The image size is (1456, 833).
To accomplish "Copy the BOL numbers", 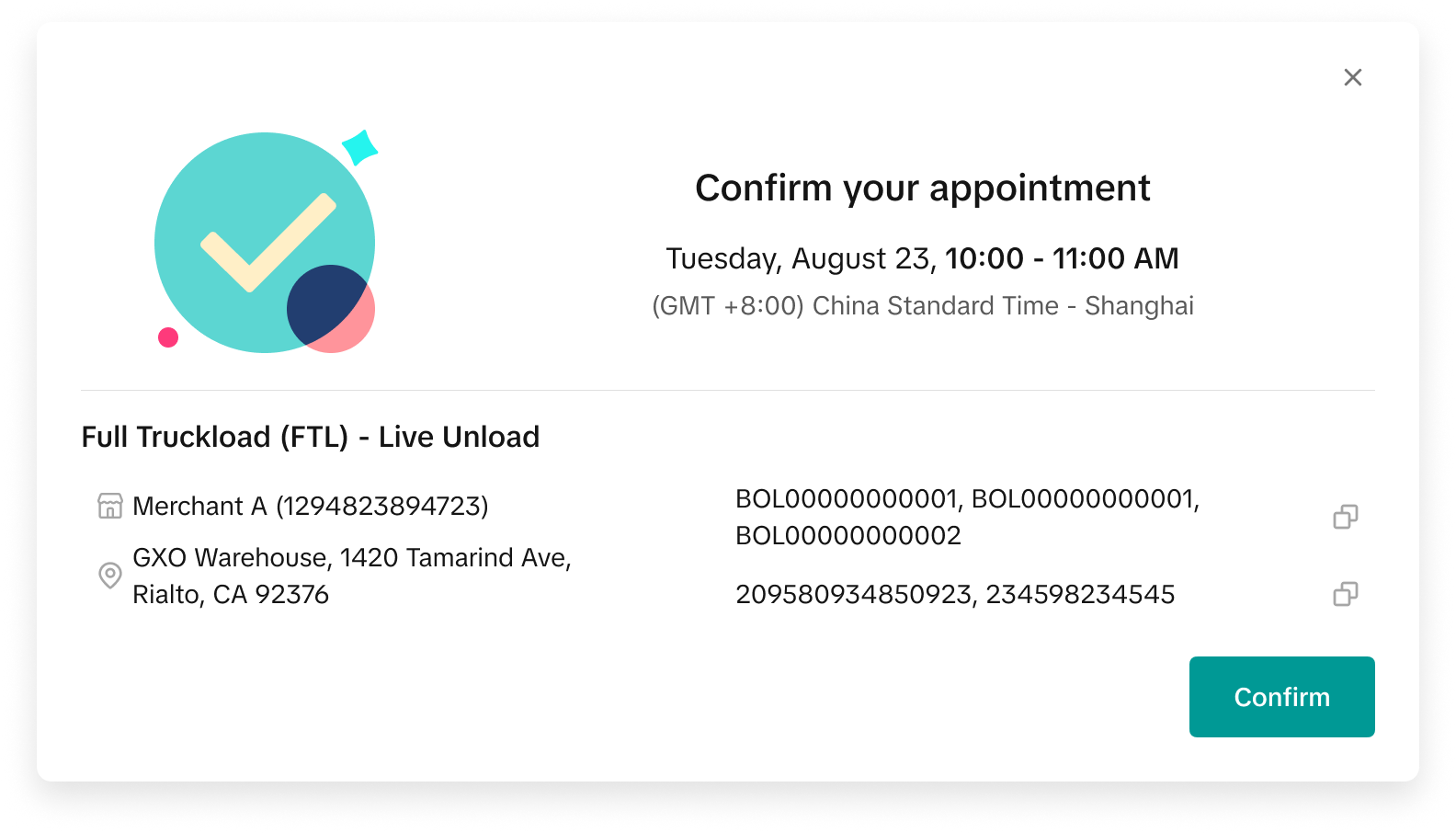I will pos(1345,517).
